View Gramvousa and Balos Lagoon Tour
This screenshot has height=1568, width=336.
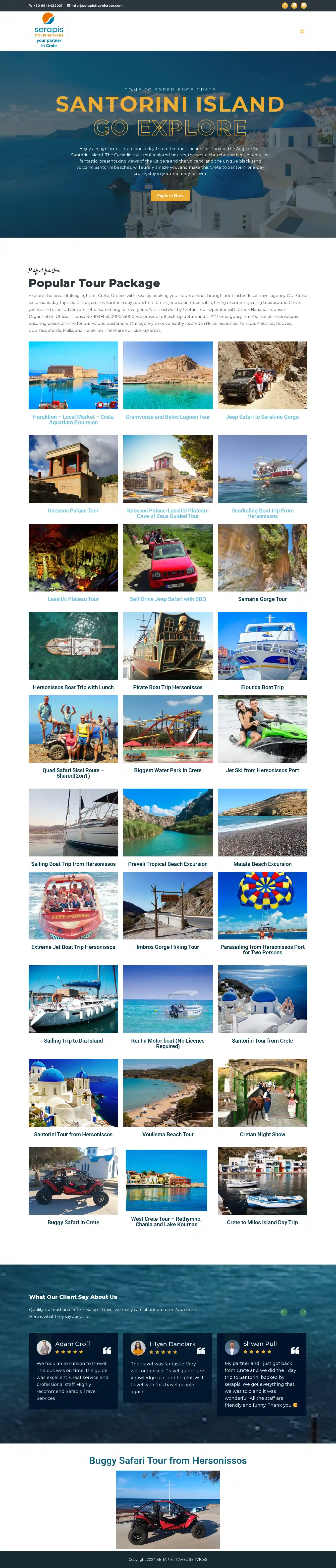click(168, 417)
